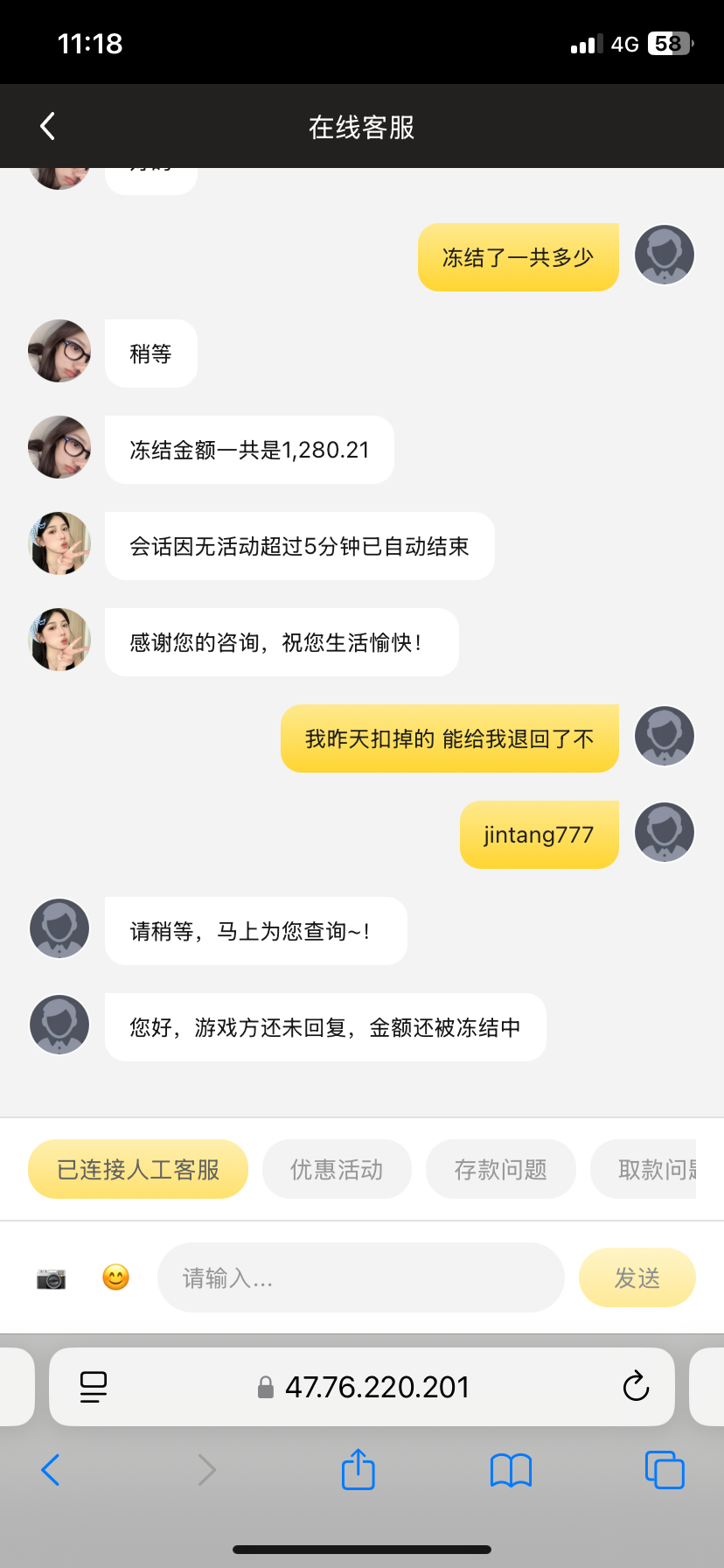Navigate back in Safari browser
Screen dimensions: 724x1568
click(x=51, y=1470)
